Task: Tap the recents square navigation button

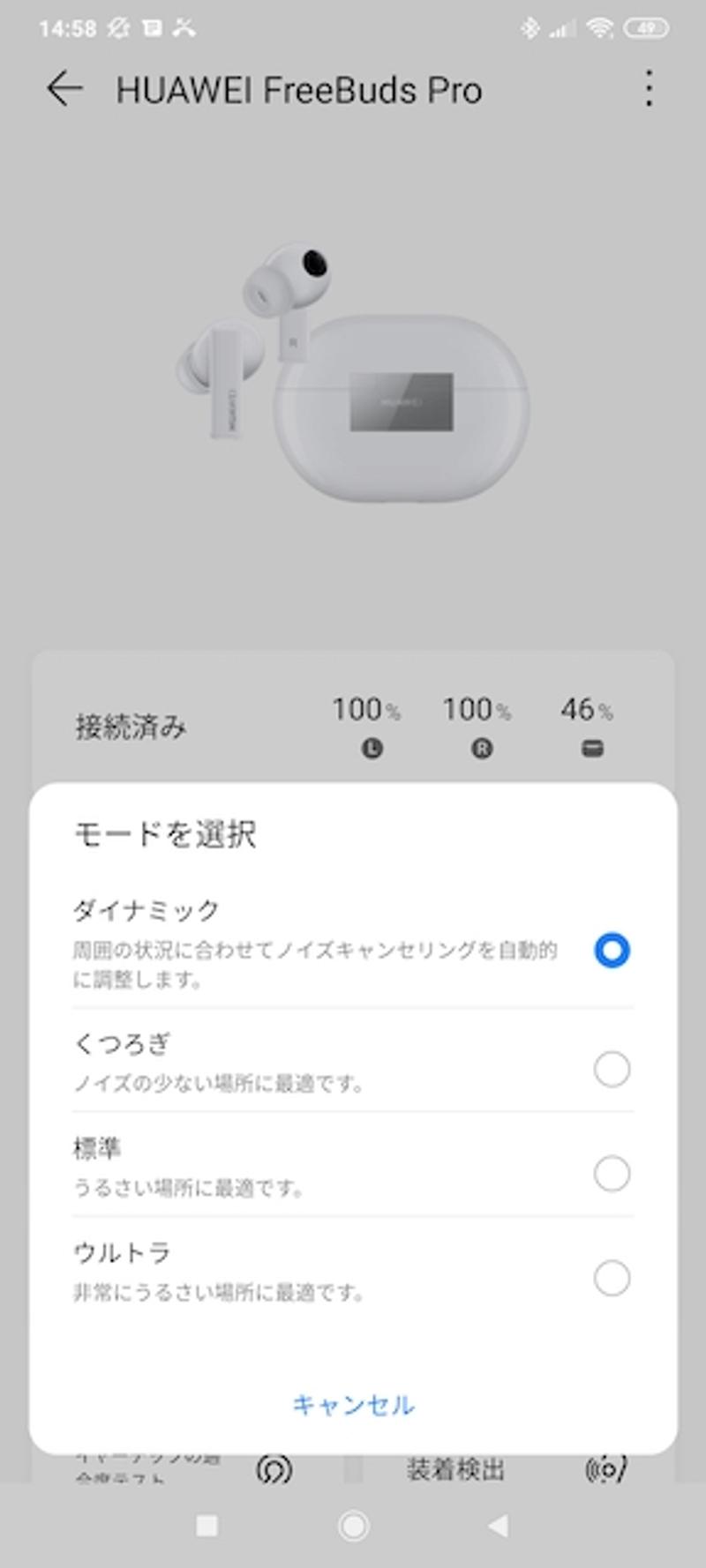Action: 206,1528
